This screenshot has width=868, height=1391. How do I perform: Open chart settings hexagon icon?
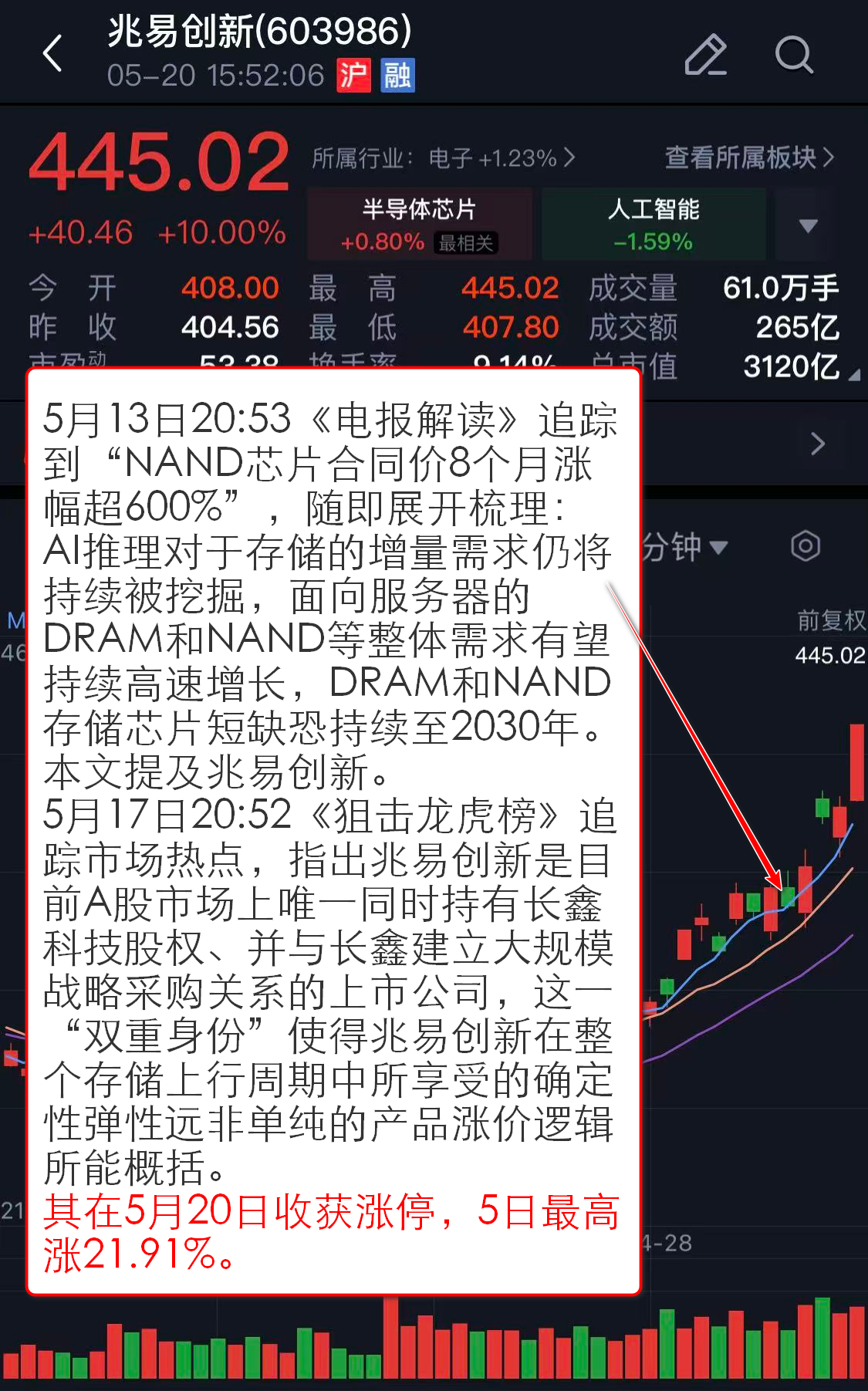[x=806, y=546]
